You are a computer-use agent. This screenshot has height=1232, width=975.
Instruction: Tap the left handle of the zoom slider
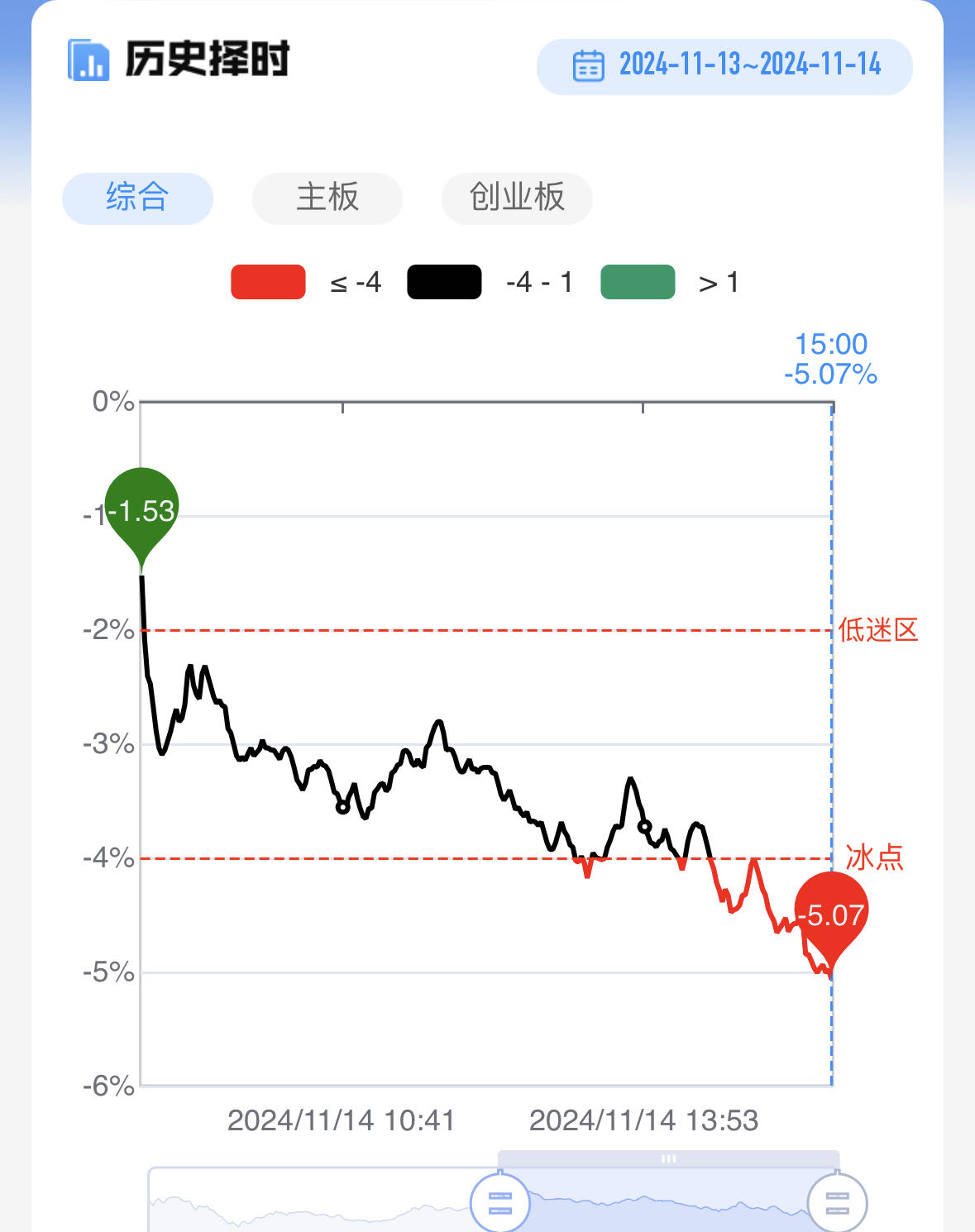tap(499, 1202)
